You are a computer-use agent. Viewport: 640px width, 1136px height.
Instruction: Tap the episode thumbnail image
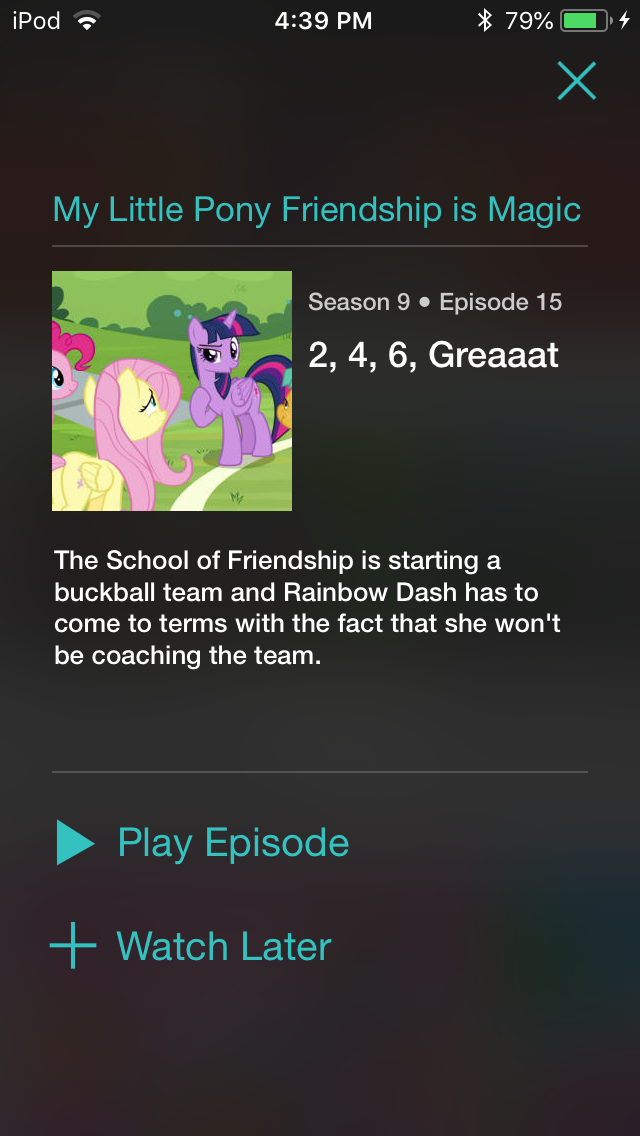pyautogui.click(x=172, y=391)
